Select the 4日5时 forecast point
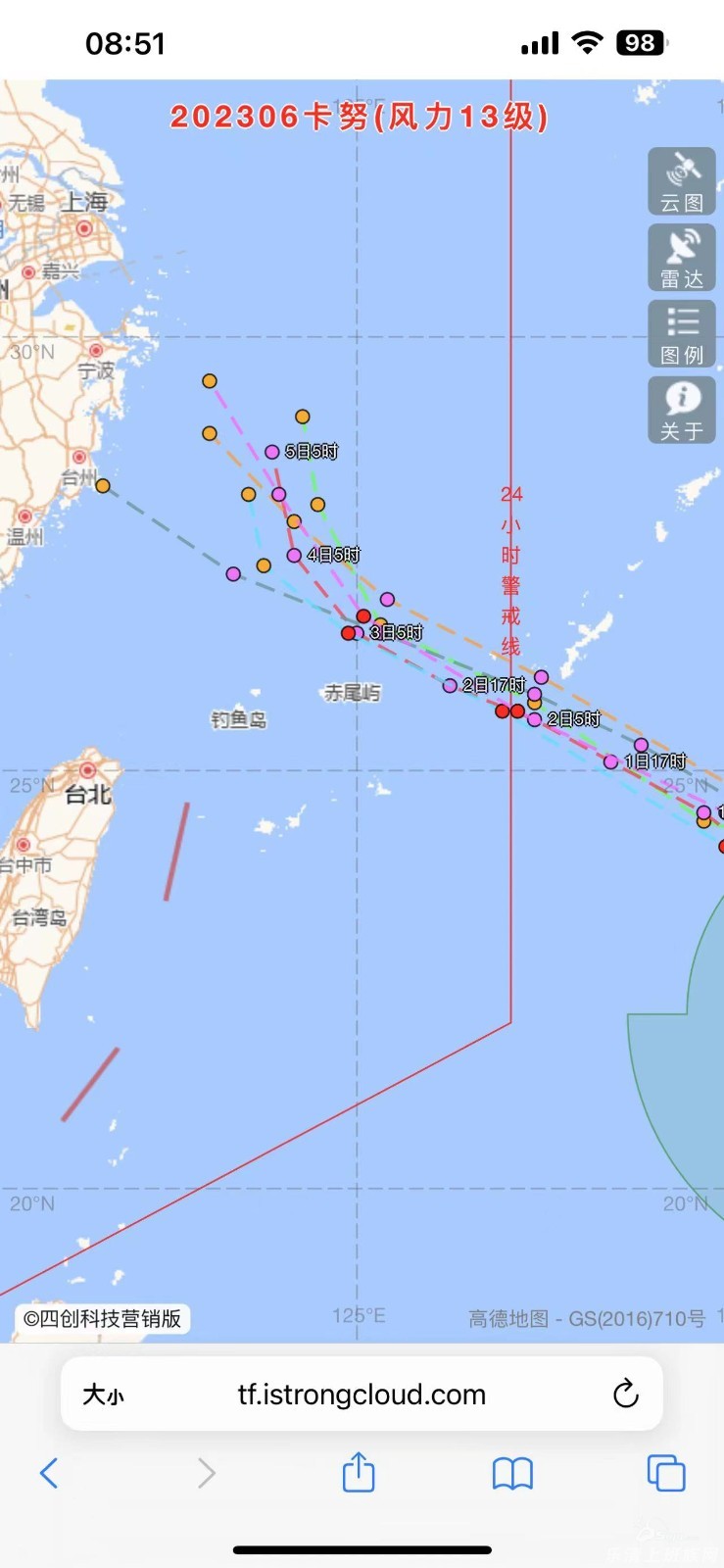Screen dimensions: 724x1568 (x=294, y=556)
